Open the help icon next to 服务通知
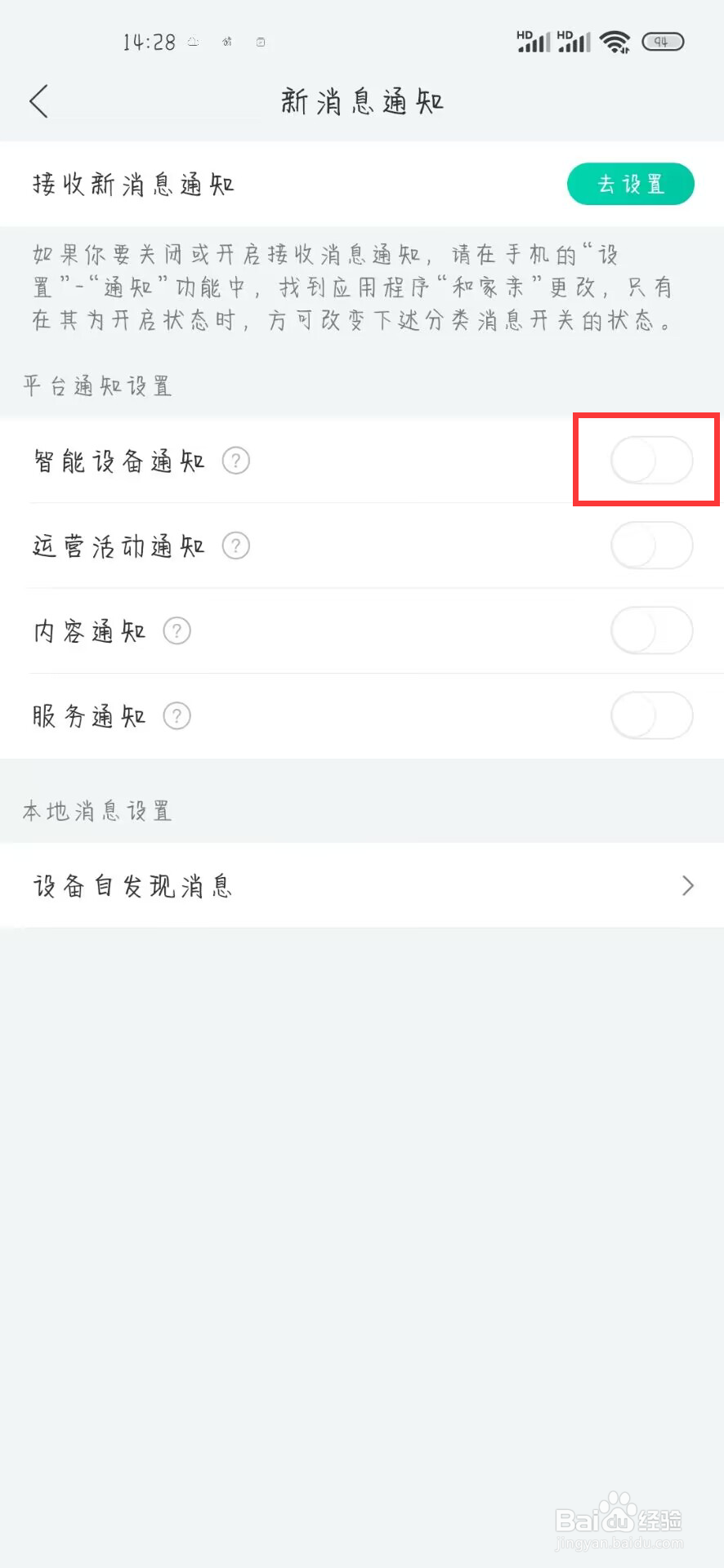The height and width of the screenshot is (1568, 724). (177, 715)
